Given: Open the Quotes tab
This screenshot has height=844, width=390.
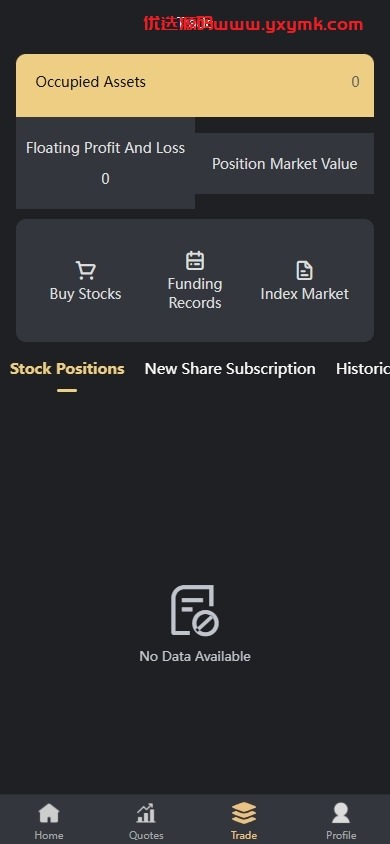Looking at the screenshot, I should pyautogui.click(x=146, y=821).
